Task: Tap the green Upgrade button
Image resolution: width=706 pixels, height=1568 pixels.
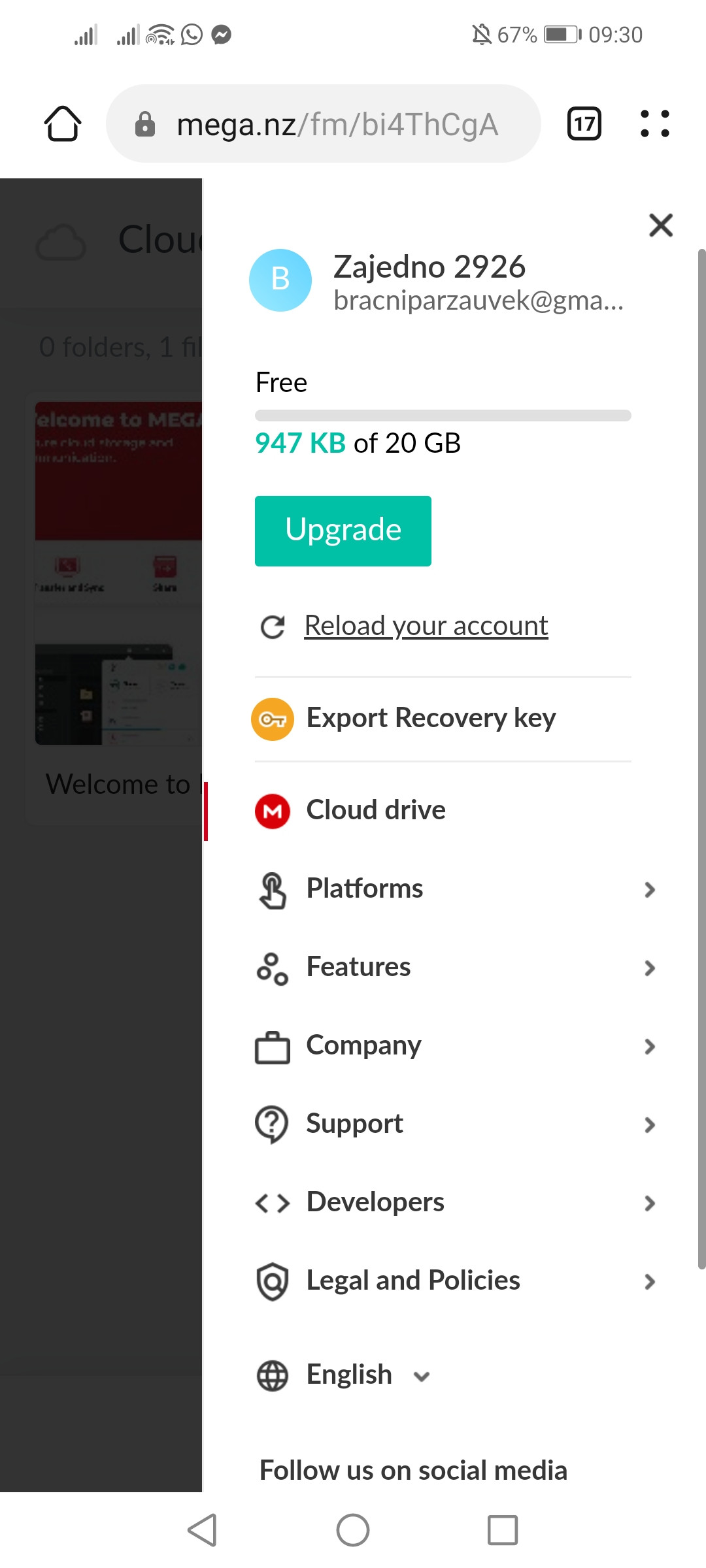Action: click(x=343, y=531)
